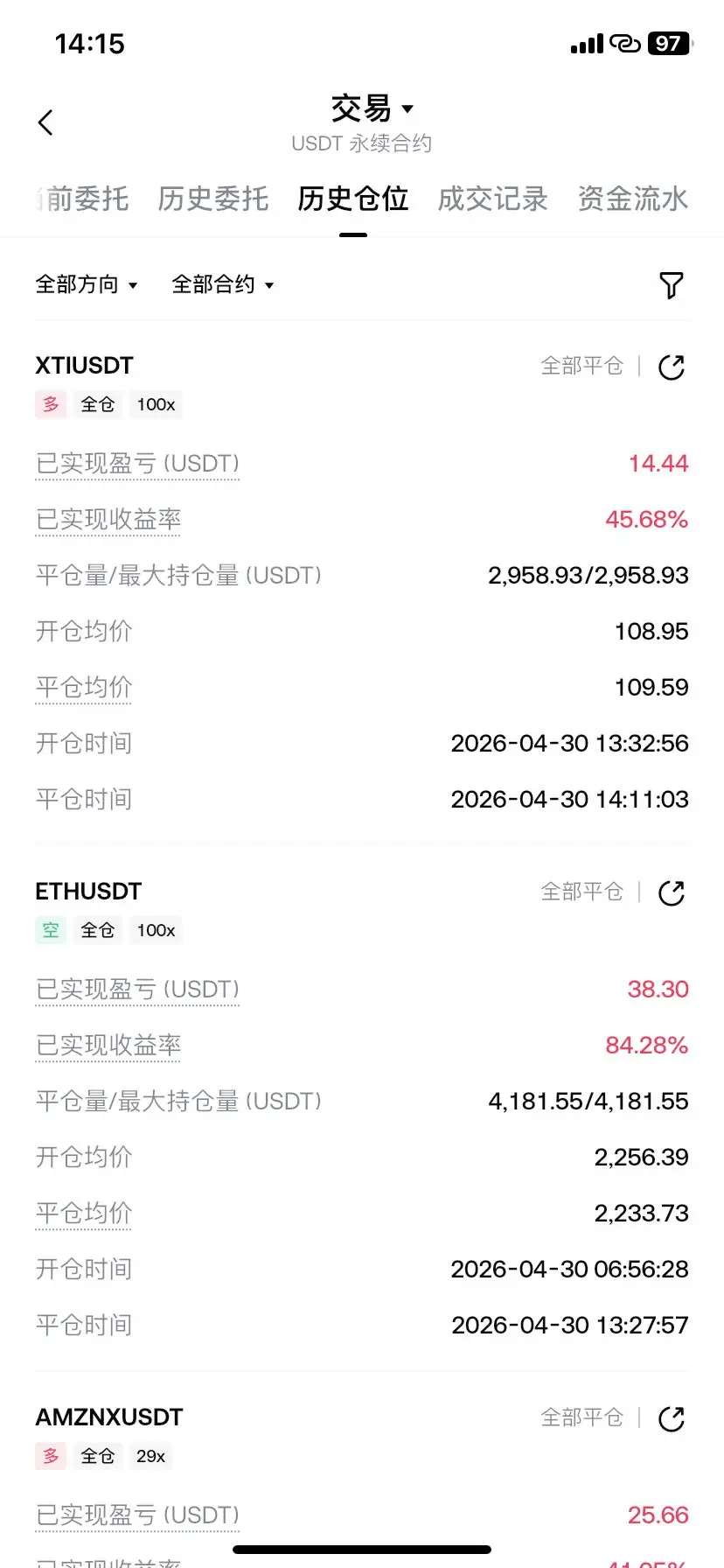
Task: Show info for XTIUSDT 已实现收益率
Action: [108, 520]
